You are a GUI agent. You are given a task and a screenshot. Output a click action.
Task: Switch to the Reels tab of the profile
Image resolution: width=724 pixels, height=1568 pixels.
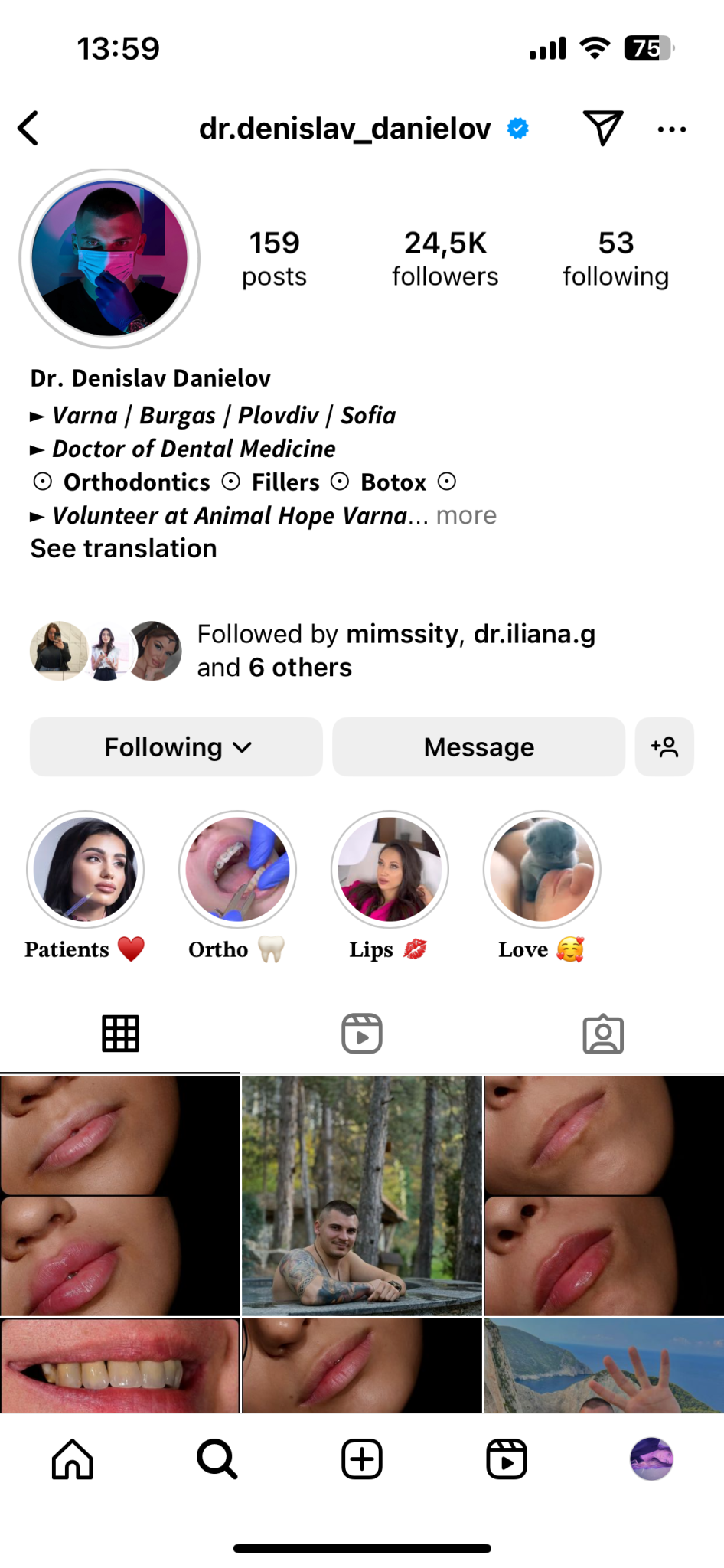pyautogui.click(x=362, y=1034)
